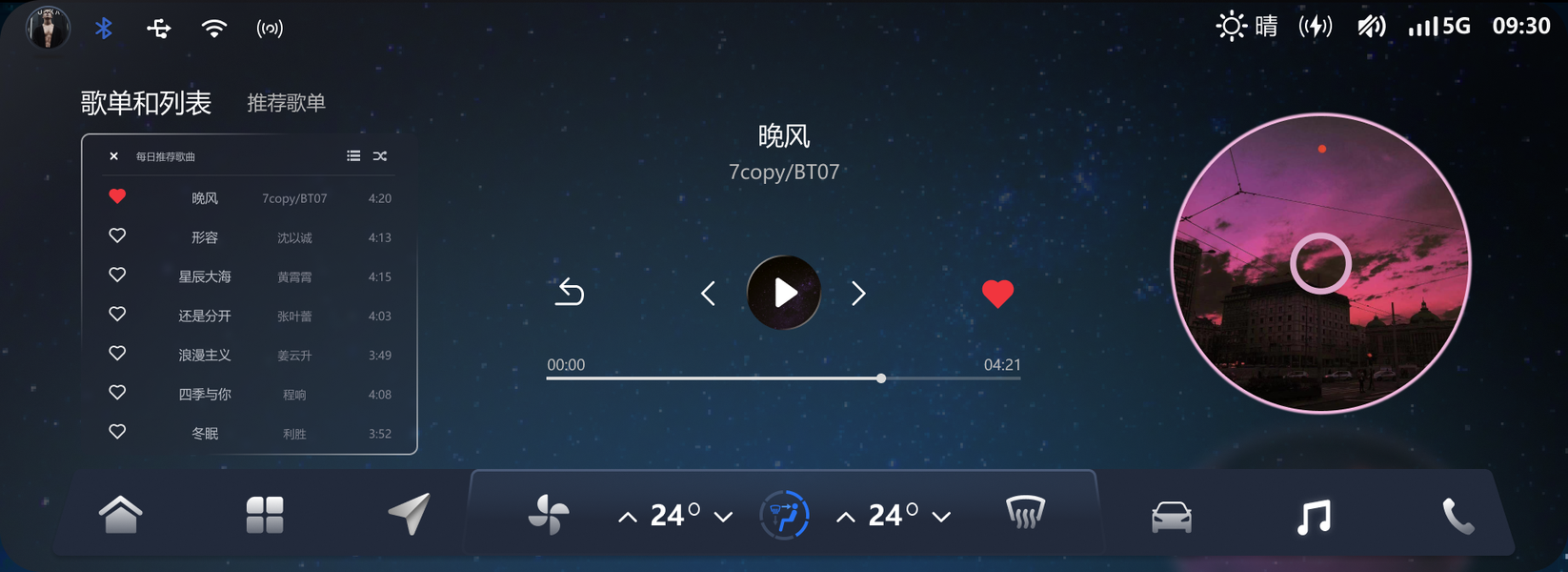The height and width of the screenshot is (572, 1568).
Task: Toggle shuffle mode in playlist header
Action: click(380, 156)
